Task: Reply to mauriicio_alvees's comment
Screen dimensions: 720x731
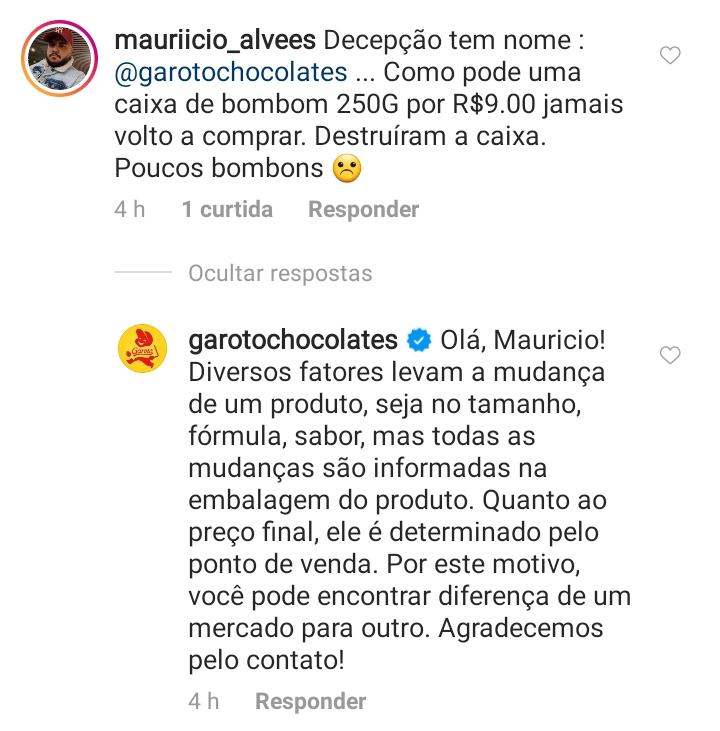Action: [x=363, y=210]
